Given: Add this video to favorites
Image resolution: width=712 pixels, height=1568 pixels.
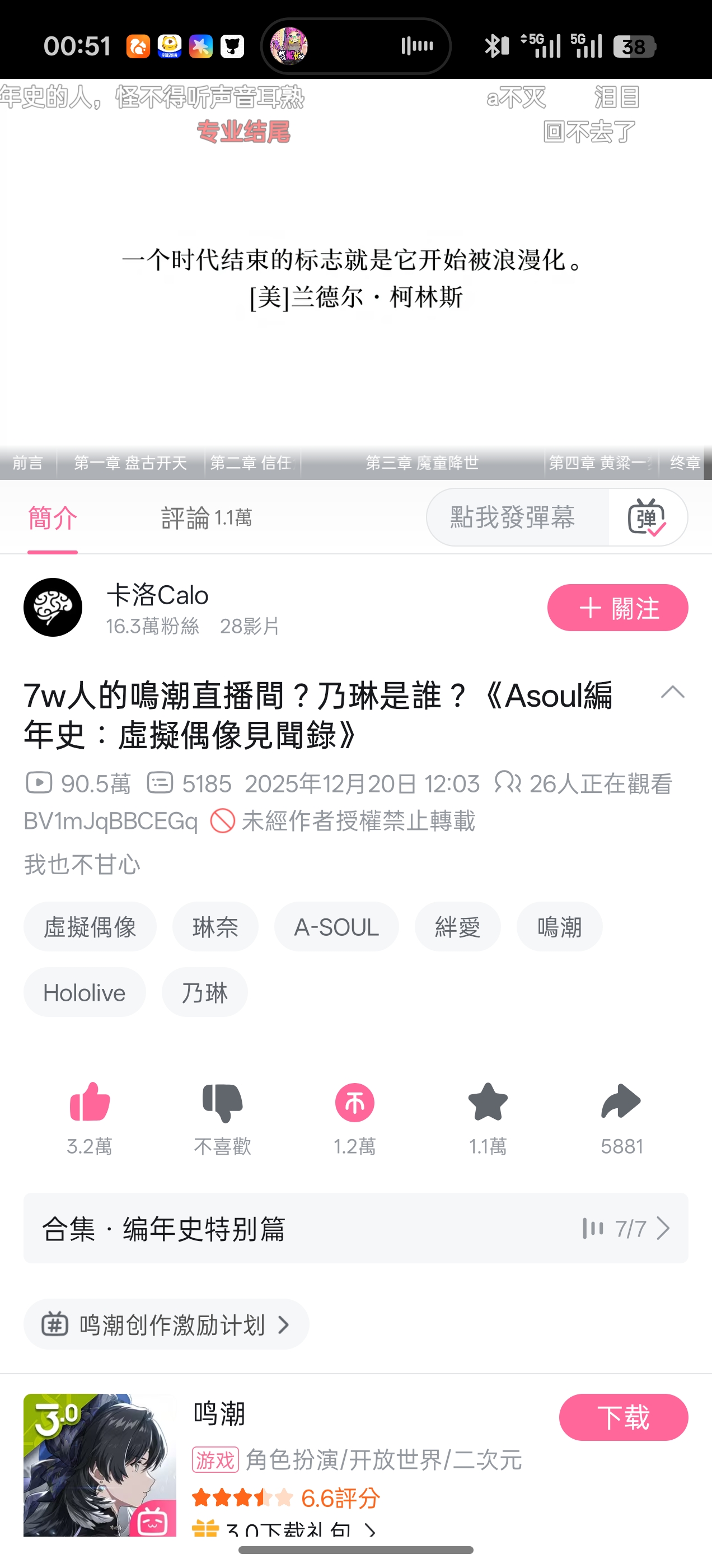Looking at the screenshot, I should pyautogui.click(x=488, y=1102).
